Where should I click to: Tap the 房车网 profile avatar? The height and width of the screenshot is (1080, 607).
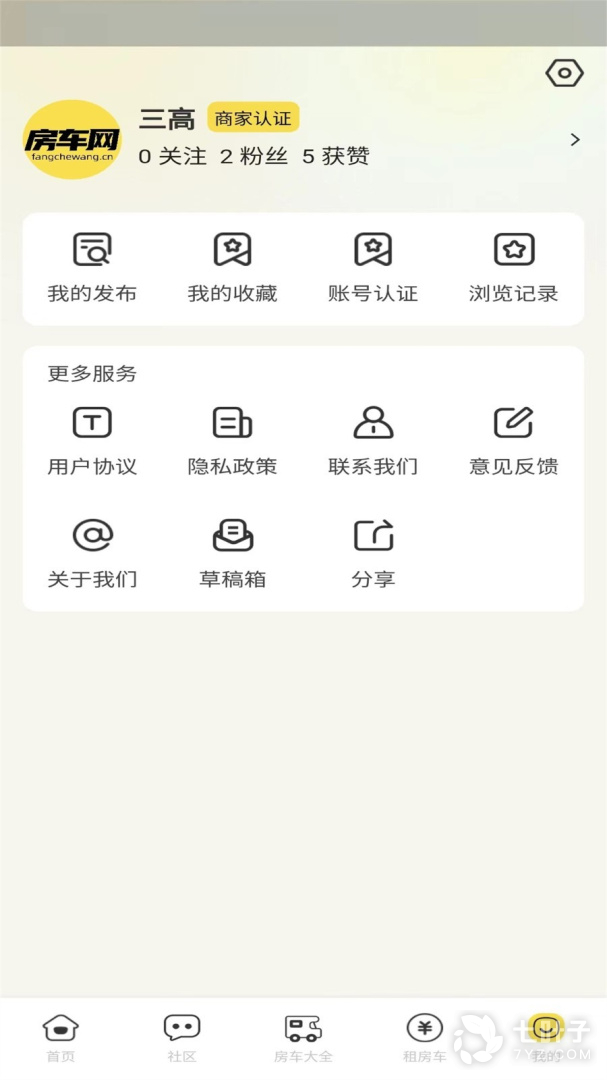(71, 140)
